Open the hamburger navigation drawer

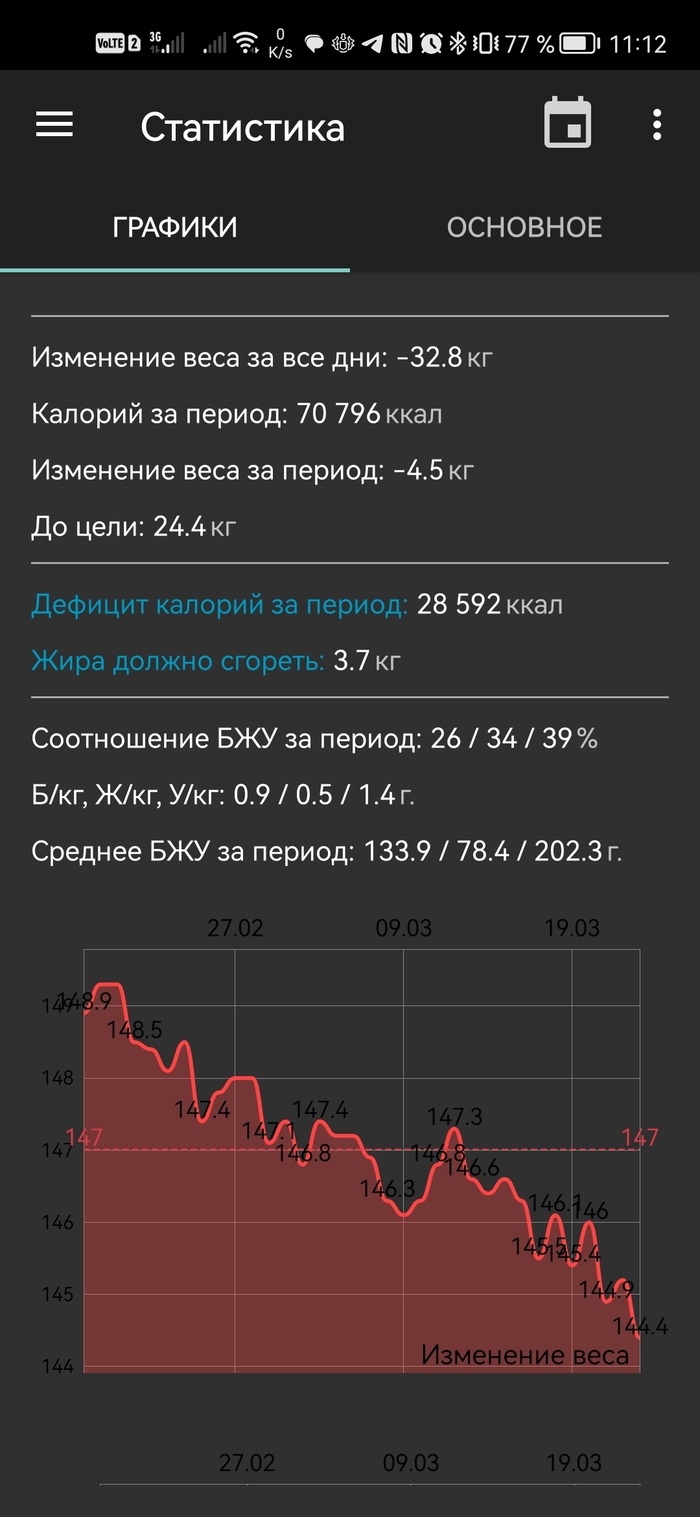[54, 125]
